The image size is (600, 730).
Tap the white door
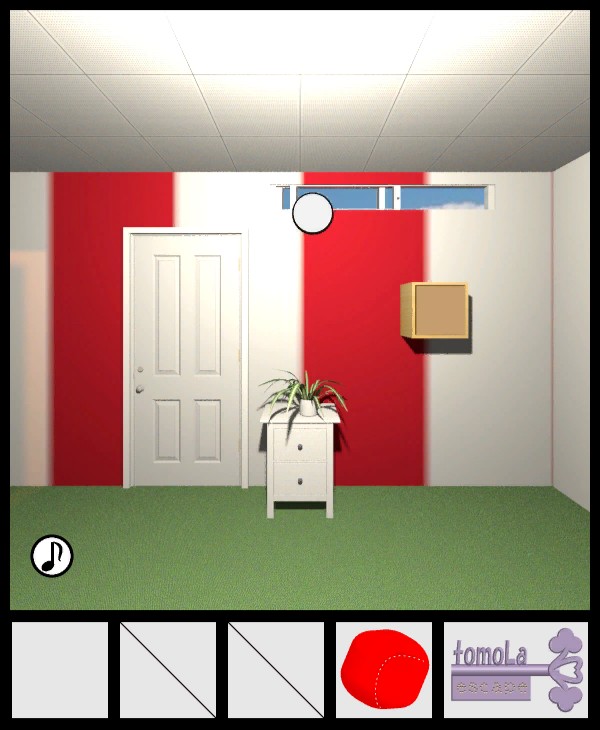(186, 358)
